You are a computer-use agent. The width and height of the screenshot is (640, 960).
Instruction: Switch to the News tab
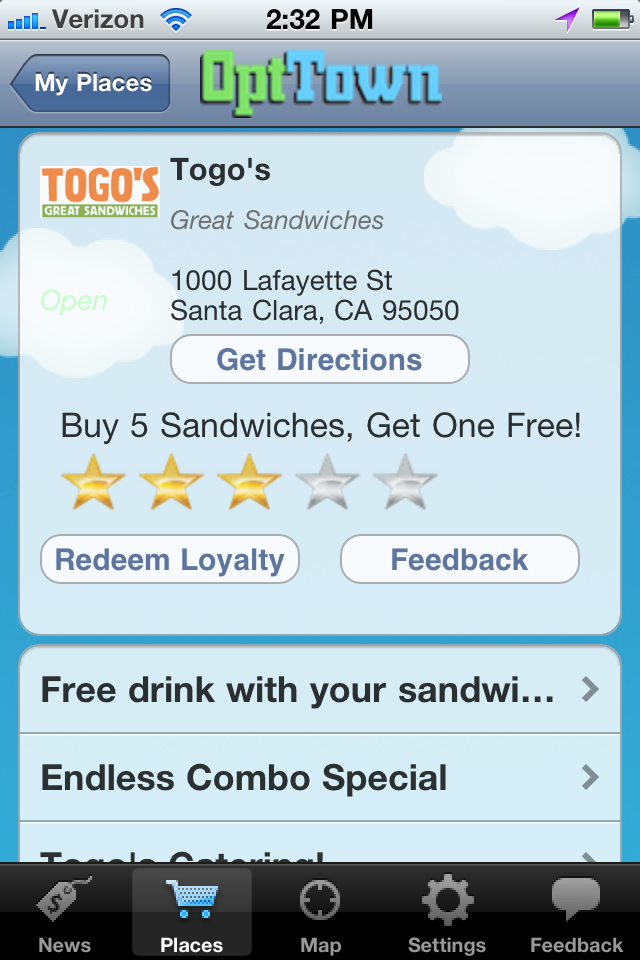pos(64,914)
